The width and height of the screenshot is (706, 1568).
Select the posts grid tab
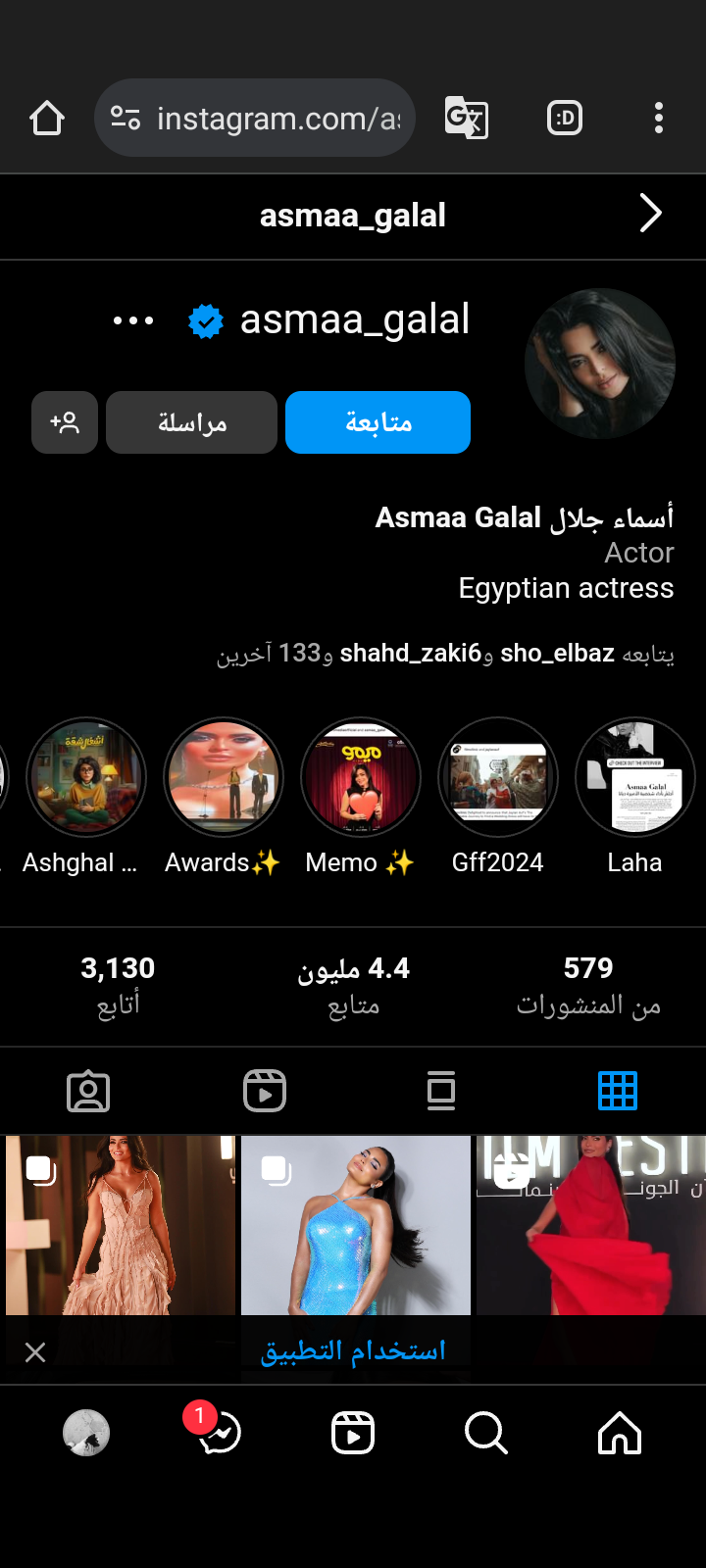(x=618, y=1091)
